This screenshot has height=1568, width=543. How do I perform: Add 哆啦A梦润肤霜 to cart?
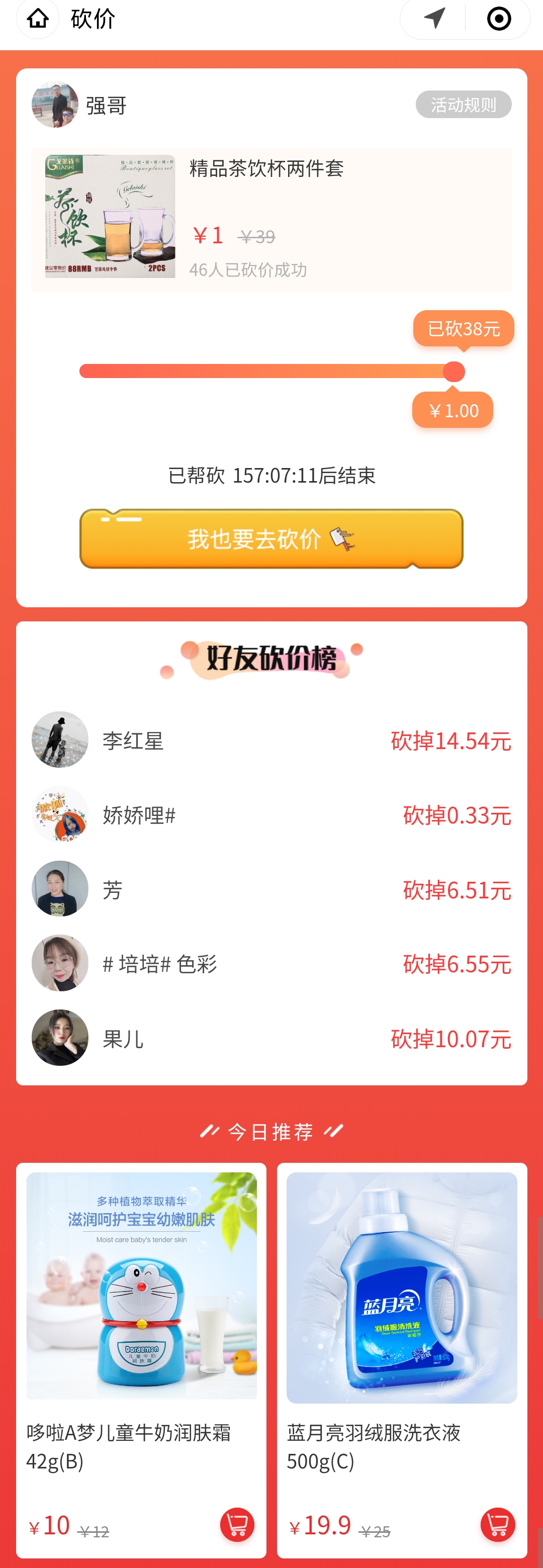pyautogui.click(x=237, y=1524)
